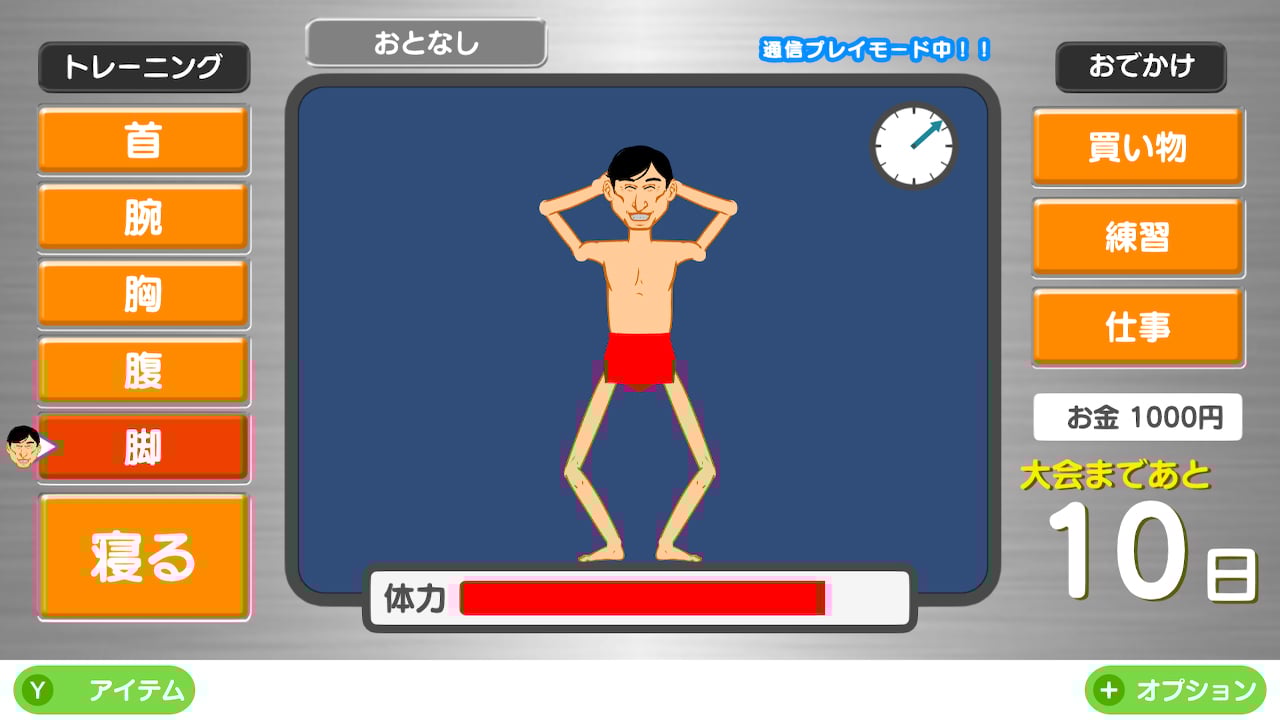Choose the 仕事 work option
Screen dimensions: 1280x720
point(1138,326)
